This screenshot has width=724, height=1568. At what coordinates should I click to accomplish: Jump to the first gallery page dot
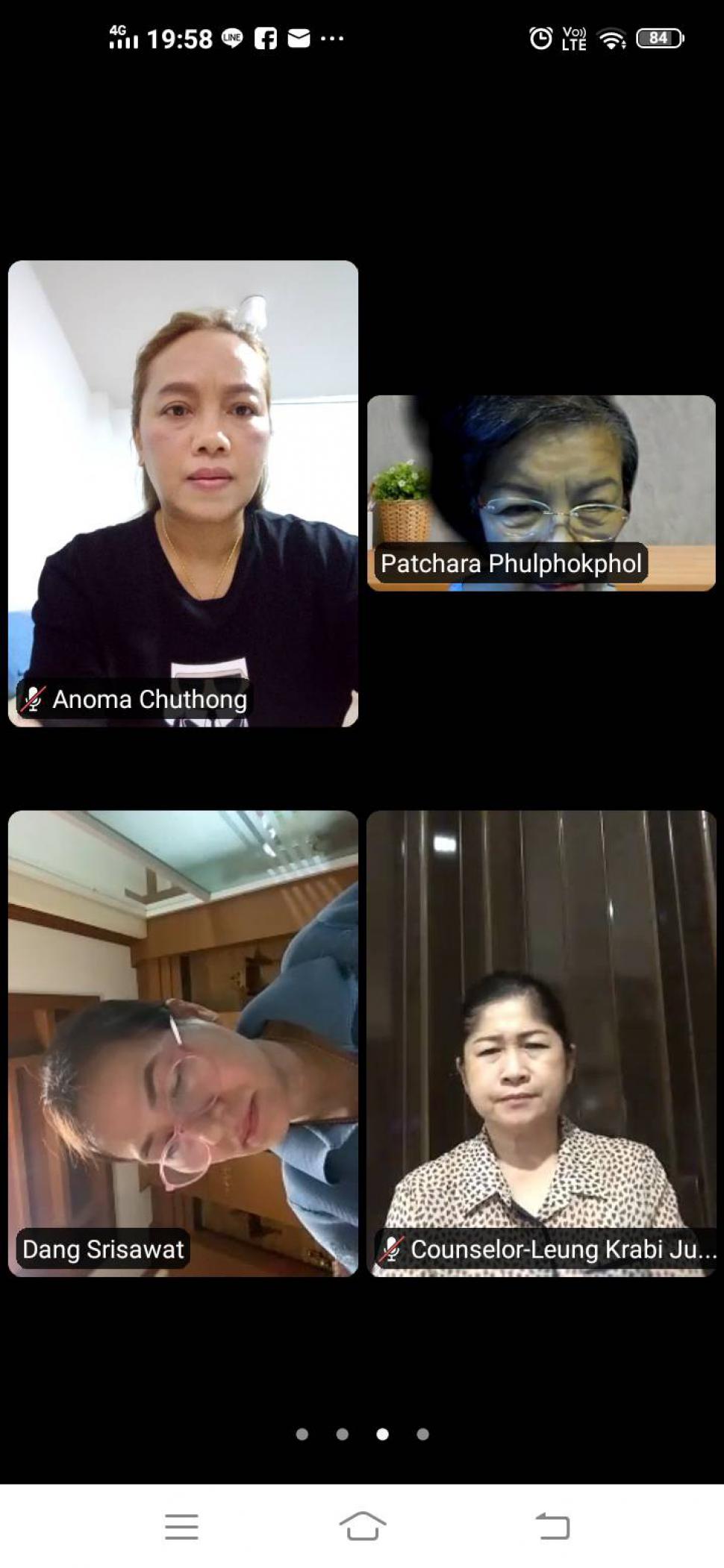302,1434
